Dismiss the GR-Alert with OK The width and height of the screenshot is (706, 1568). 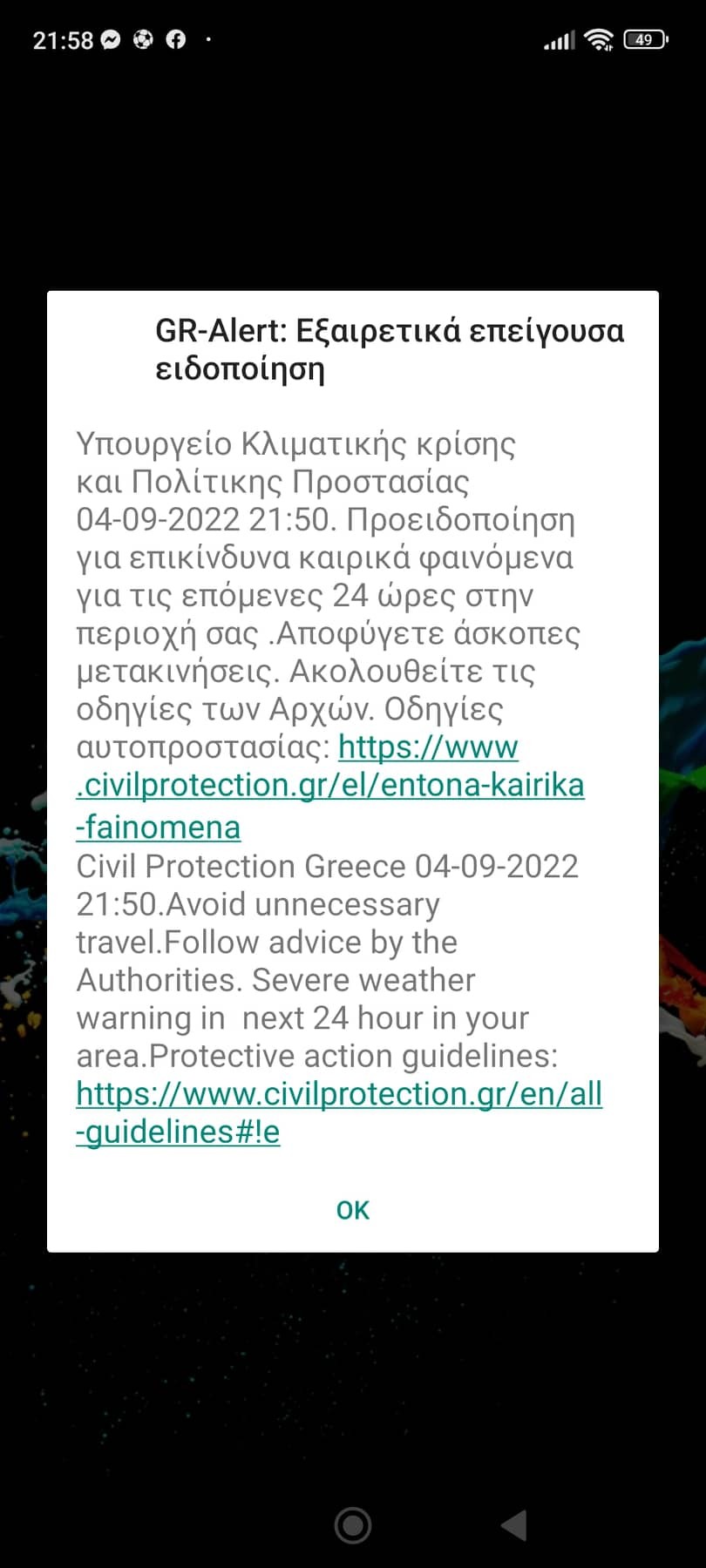(352, 1210)
